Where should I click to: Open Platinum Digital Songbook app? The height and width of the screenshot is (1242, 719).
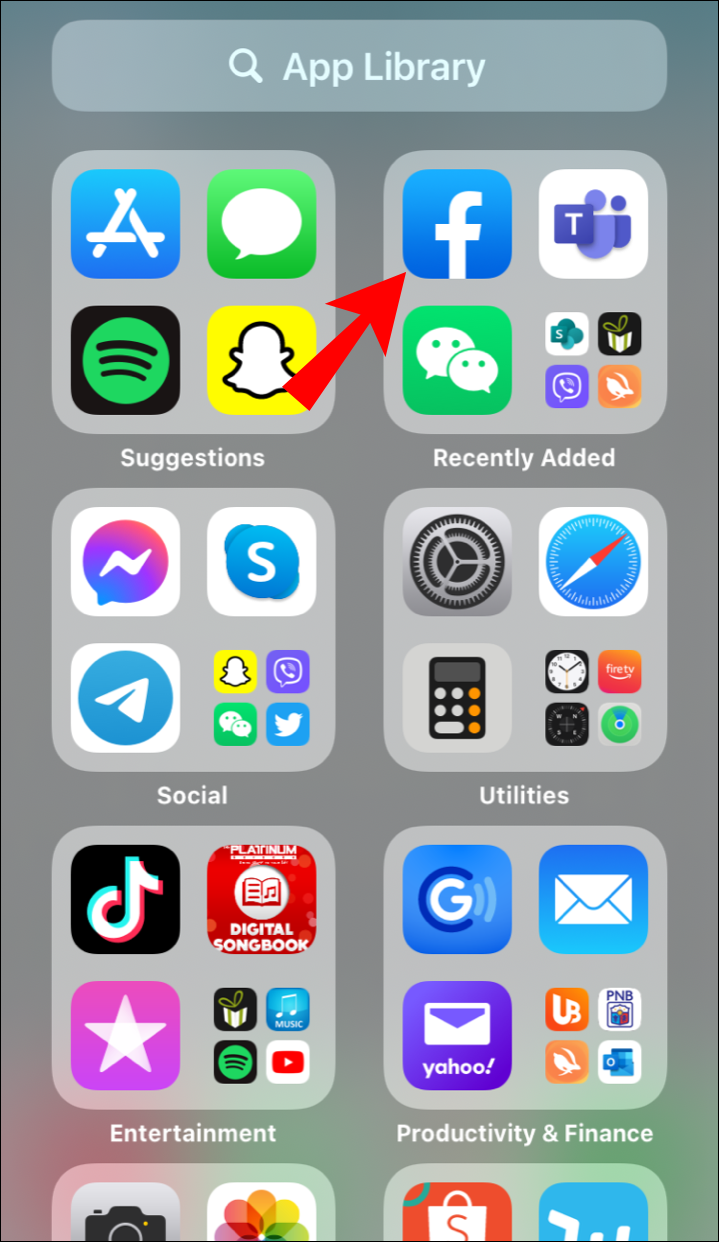tap(261, 899)
